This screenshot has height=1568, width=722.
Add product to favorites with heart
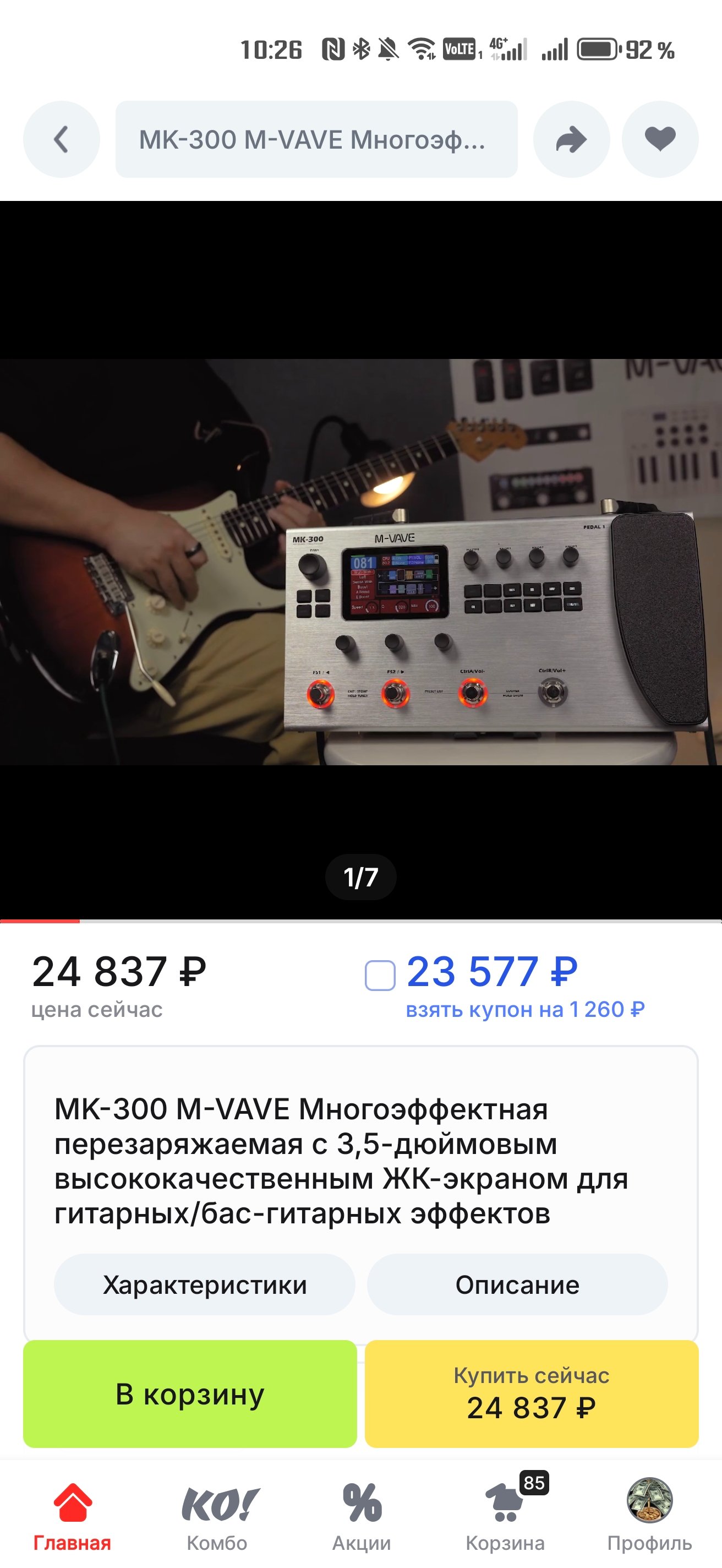point(660,139)
